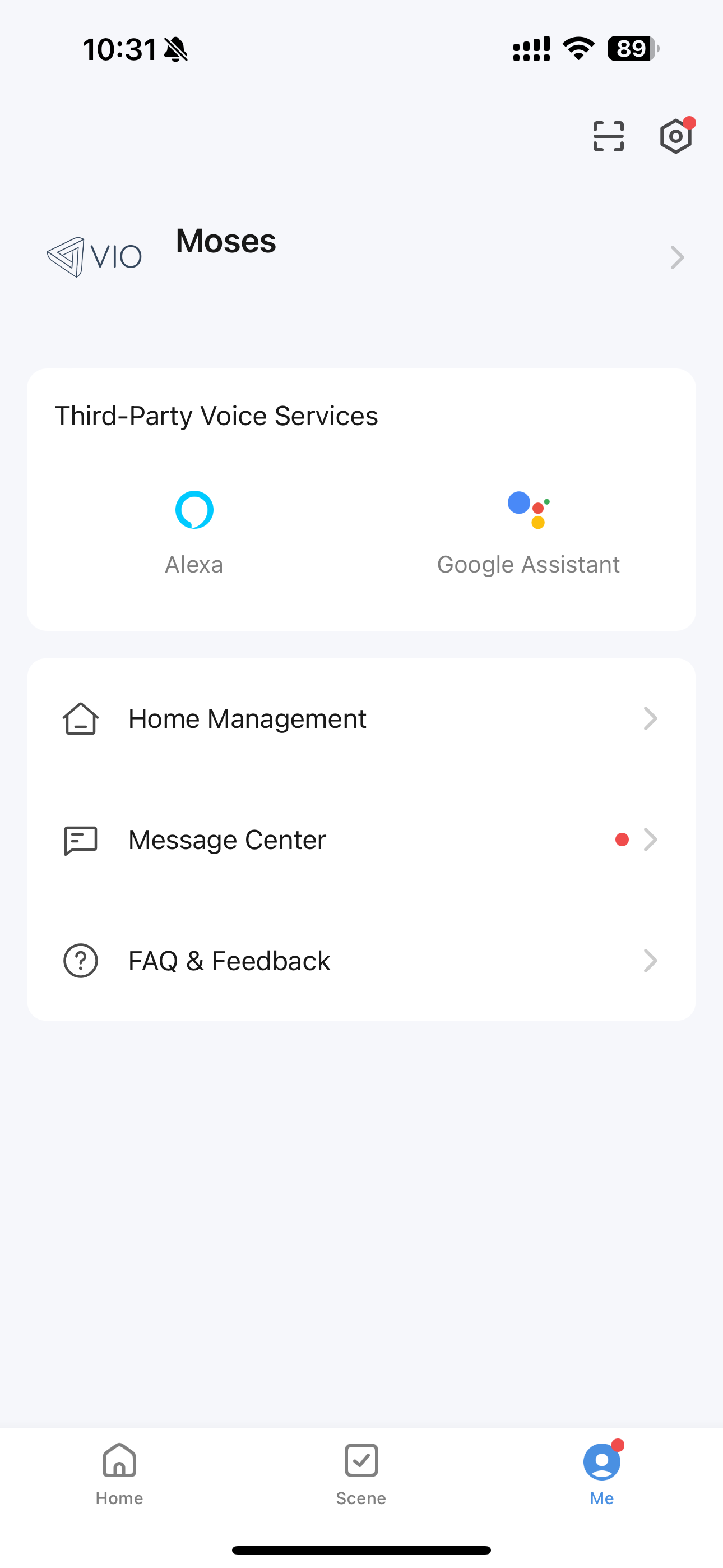Image resolution: width=723 pixels, height=1568 pixels.
Task: Open the settings gear icon
Action: coord(675,136)
